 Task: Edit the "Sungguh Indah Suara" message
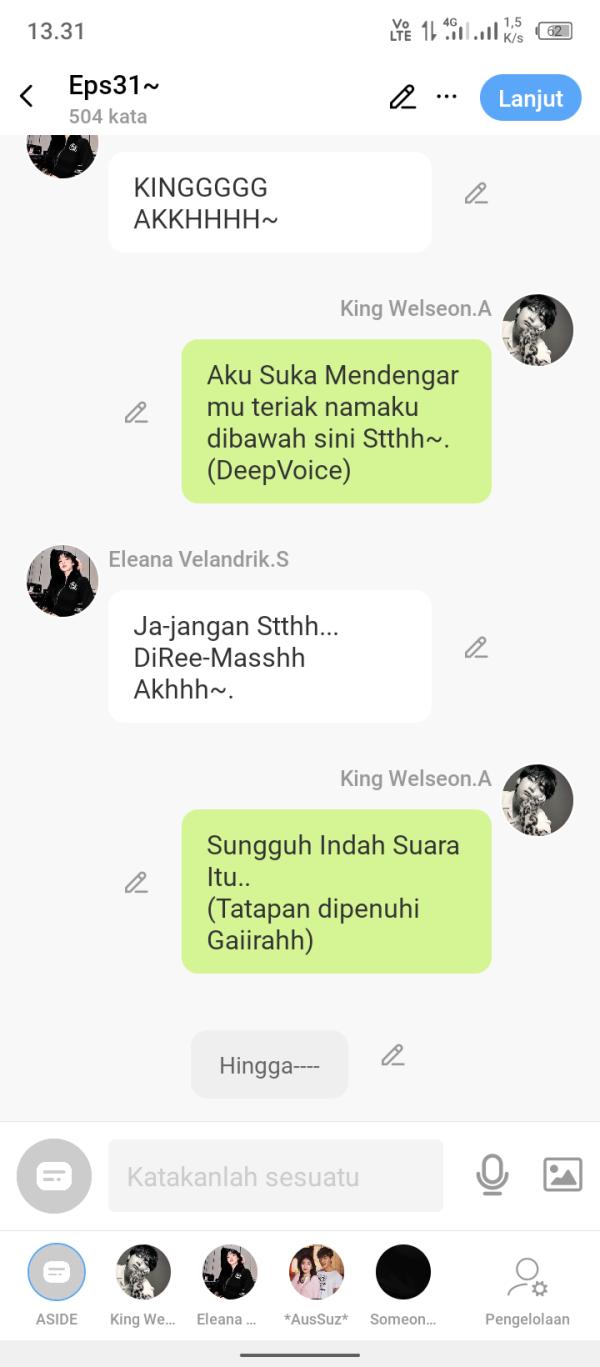(136, 882)
